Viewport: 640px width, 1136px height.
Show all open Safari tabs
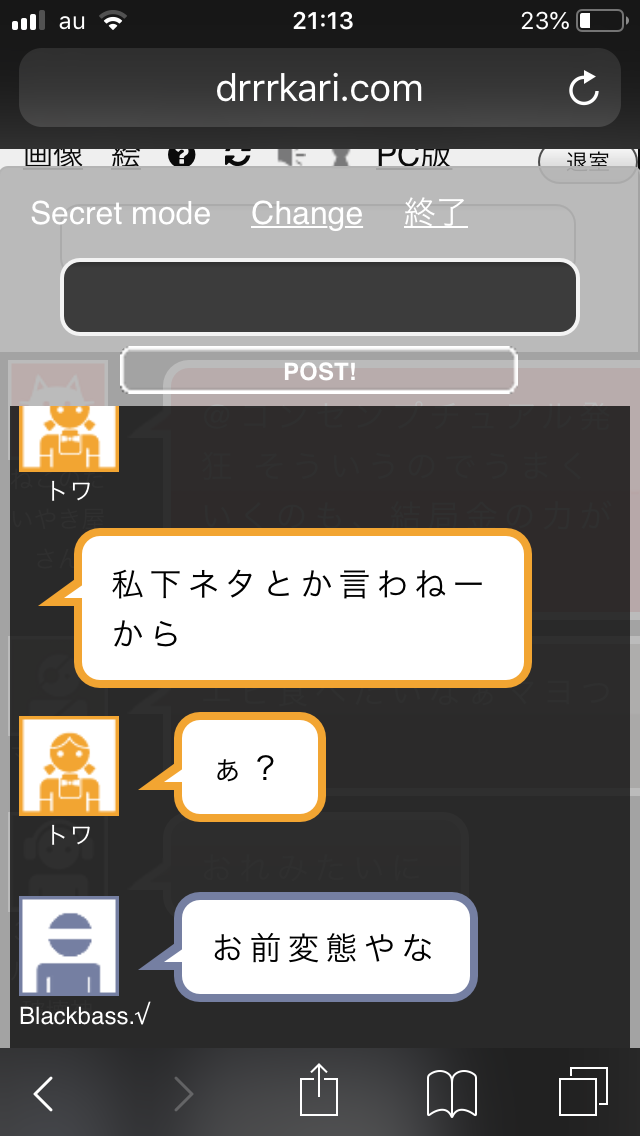click(x=583, y=1093)
